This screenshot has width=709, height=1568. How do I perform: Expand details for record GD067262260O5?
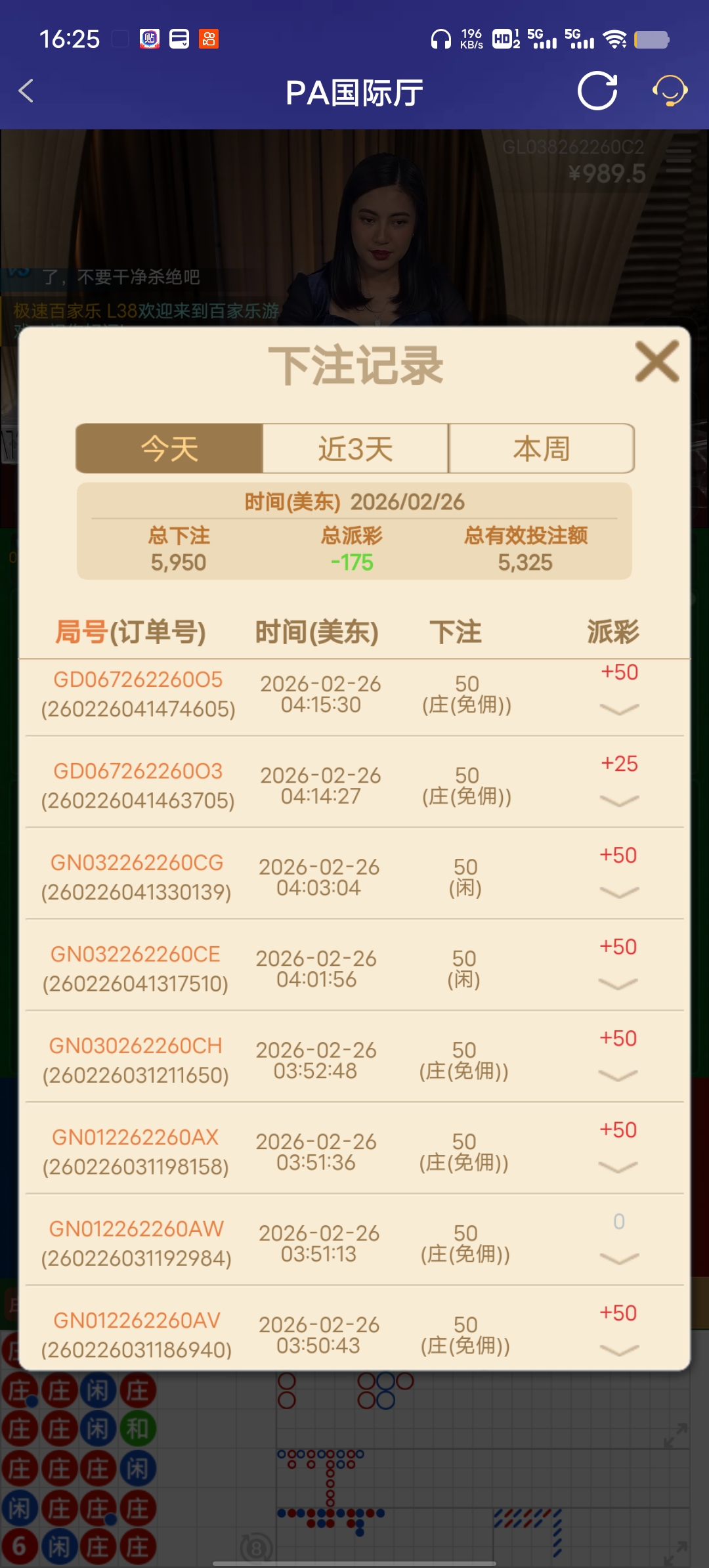[618, 709]
